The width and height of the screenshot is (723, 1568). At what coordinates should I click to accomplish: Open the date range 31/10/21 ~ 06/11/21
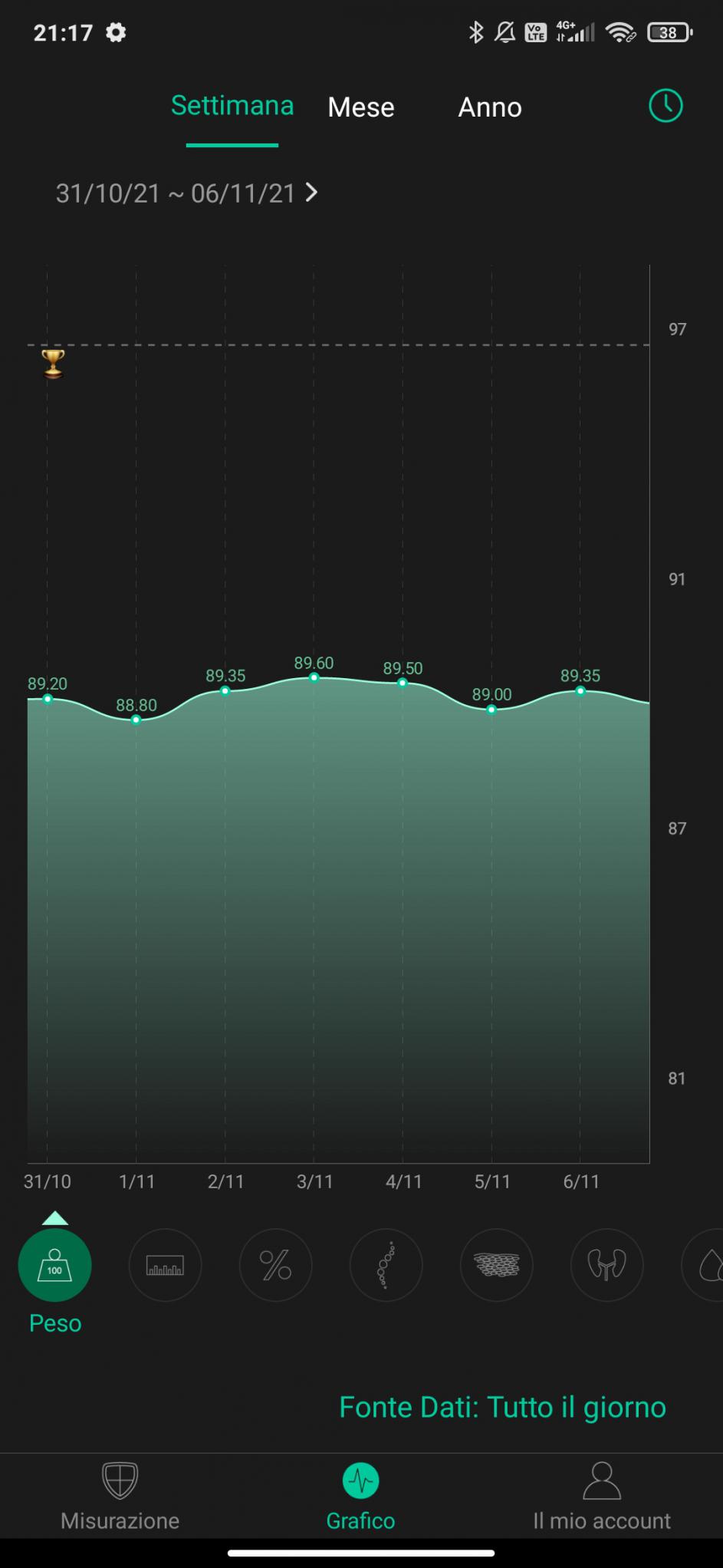coord(186,193)
